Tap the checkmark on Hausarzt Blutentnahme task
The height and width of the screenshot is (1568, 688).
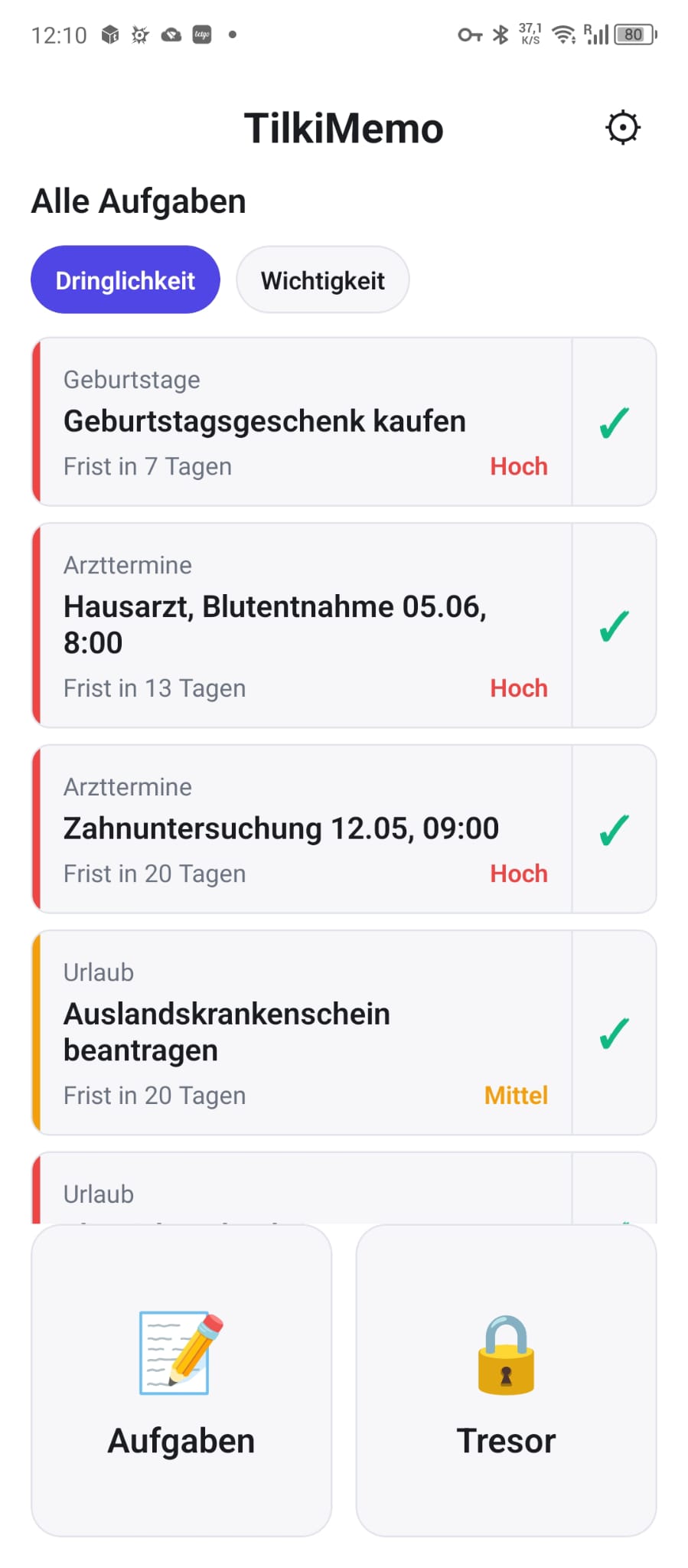coord(614,626)
